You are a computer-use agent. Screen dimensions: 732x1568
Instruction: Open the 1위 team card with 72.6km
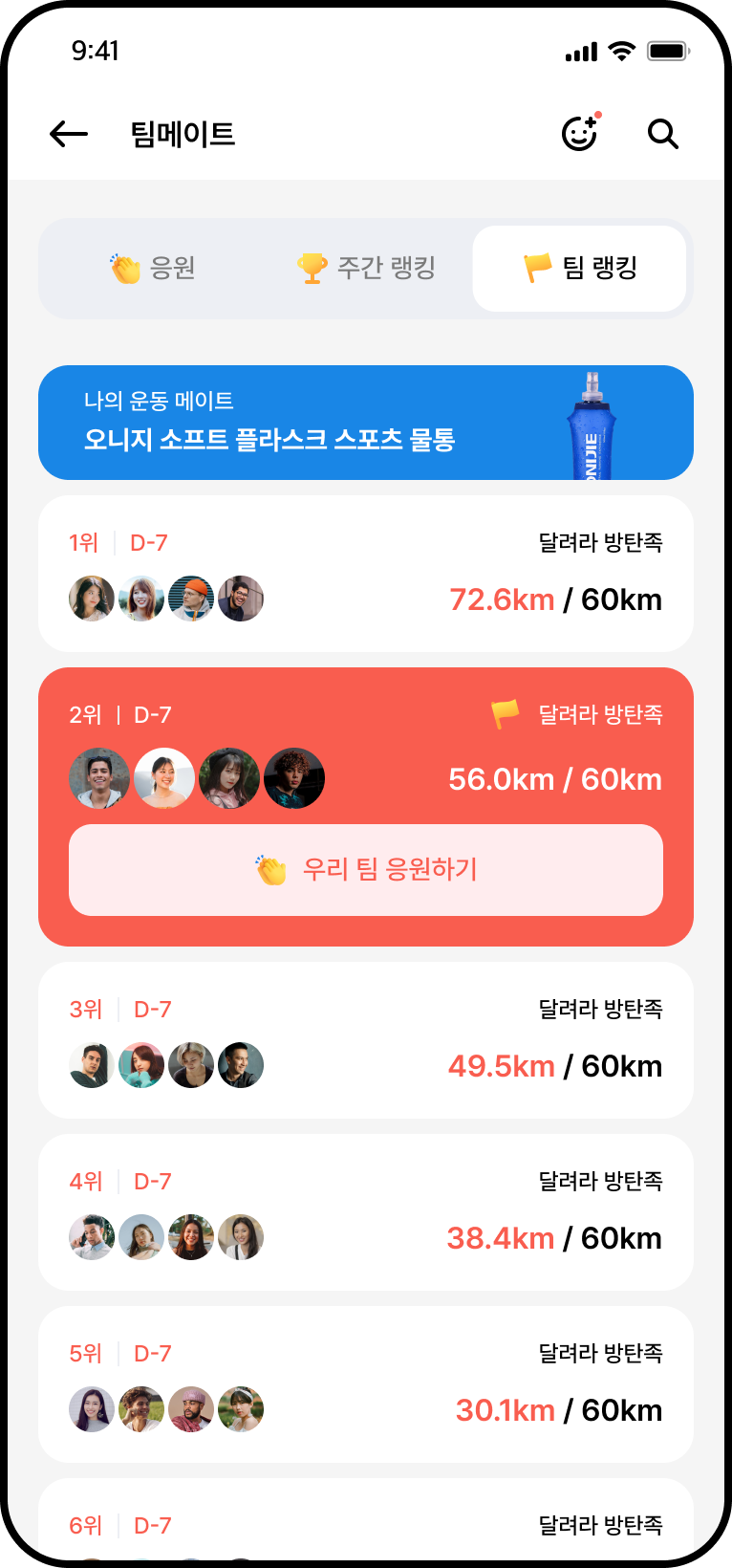[365, 573]
